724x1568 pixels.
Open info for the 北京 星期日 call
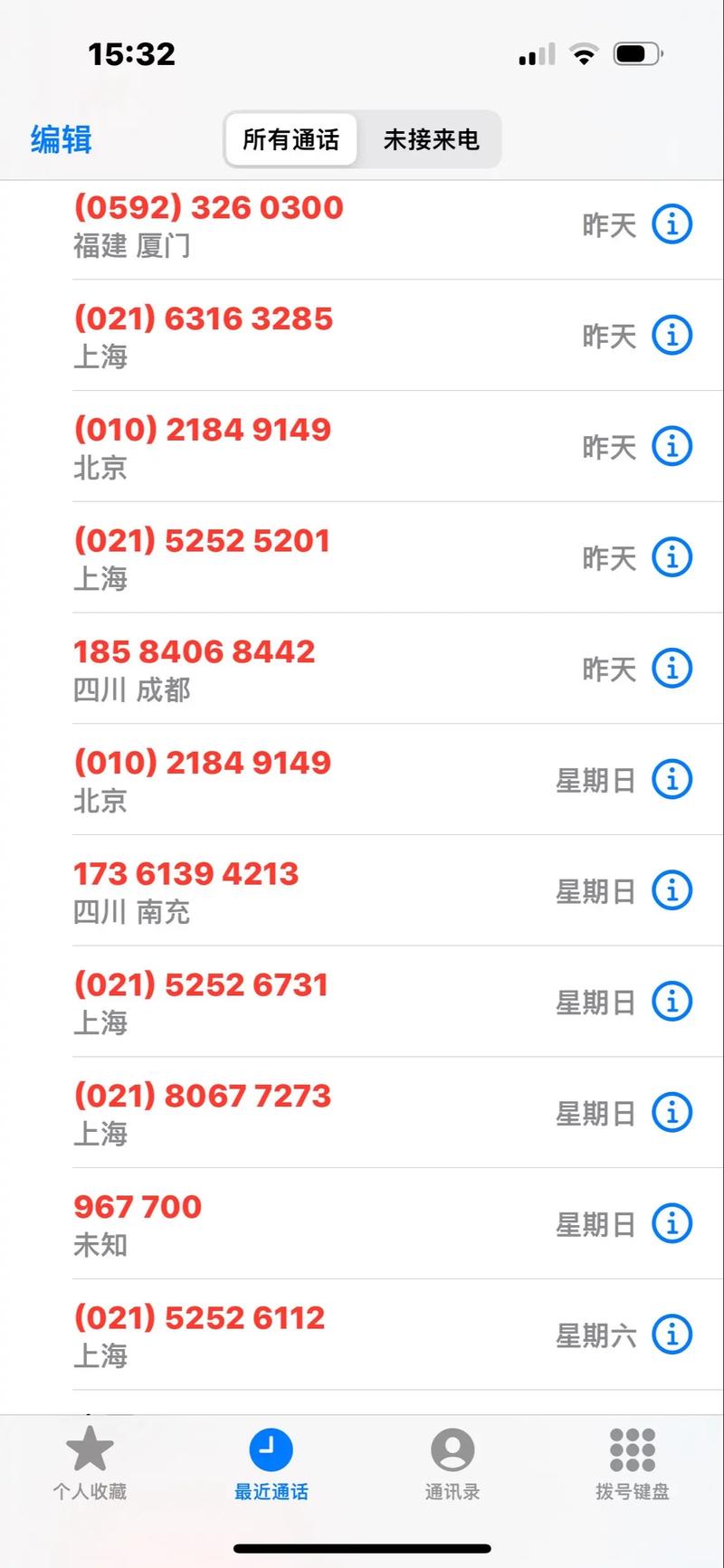(672, 779)
